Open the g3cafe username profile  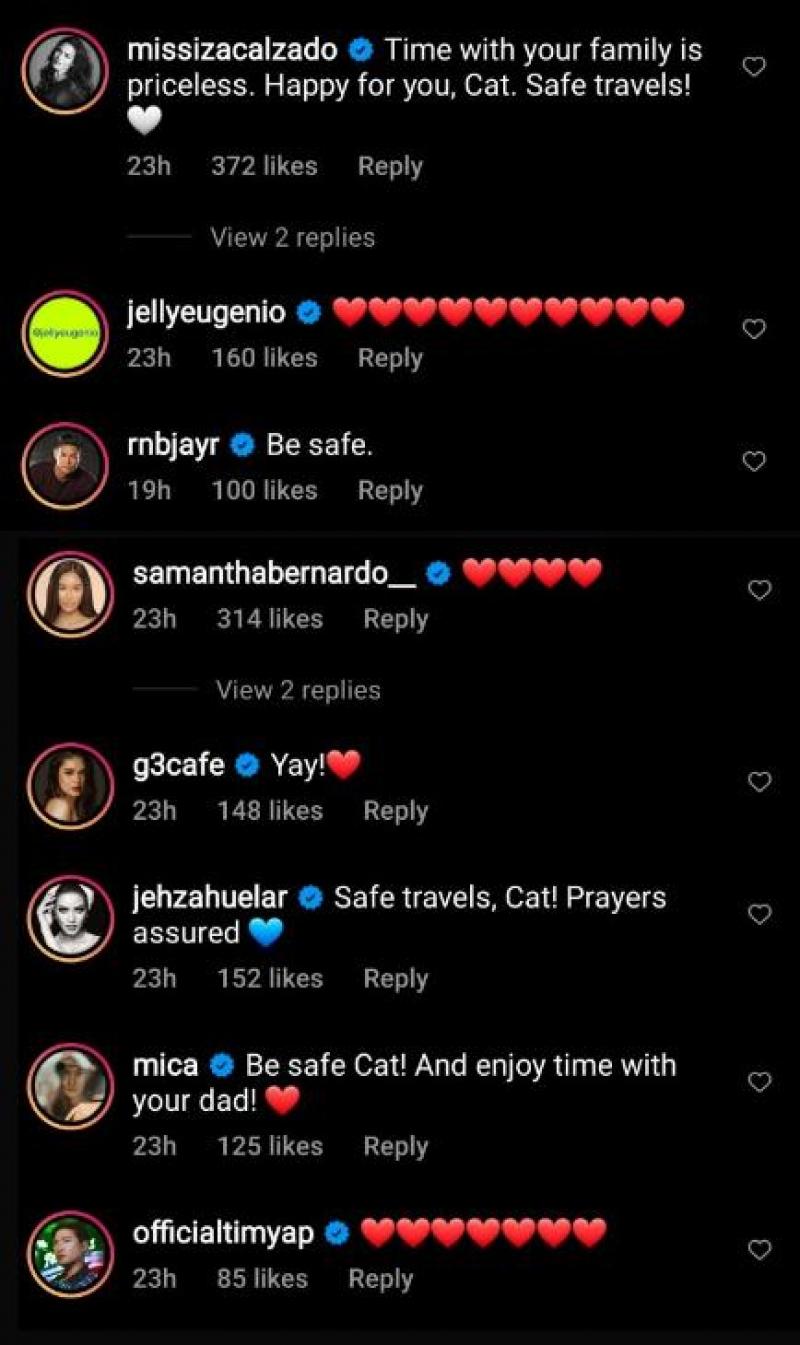point(178,767)
